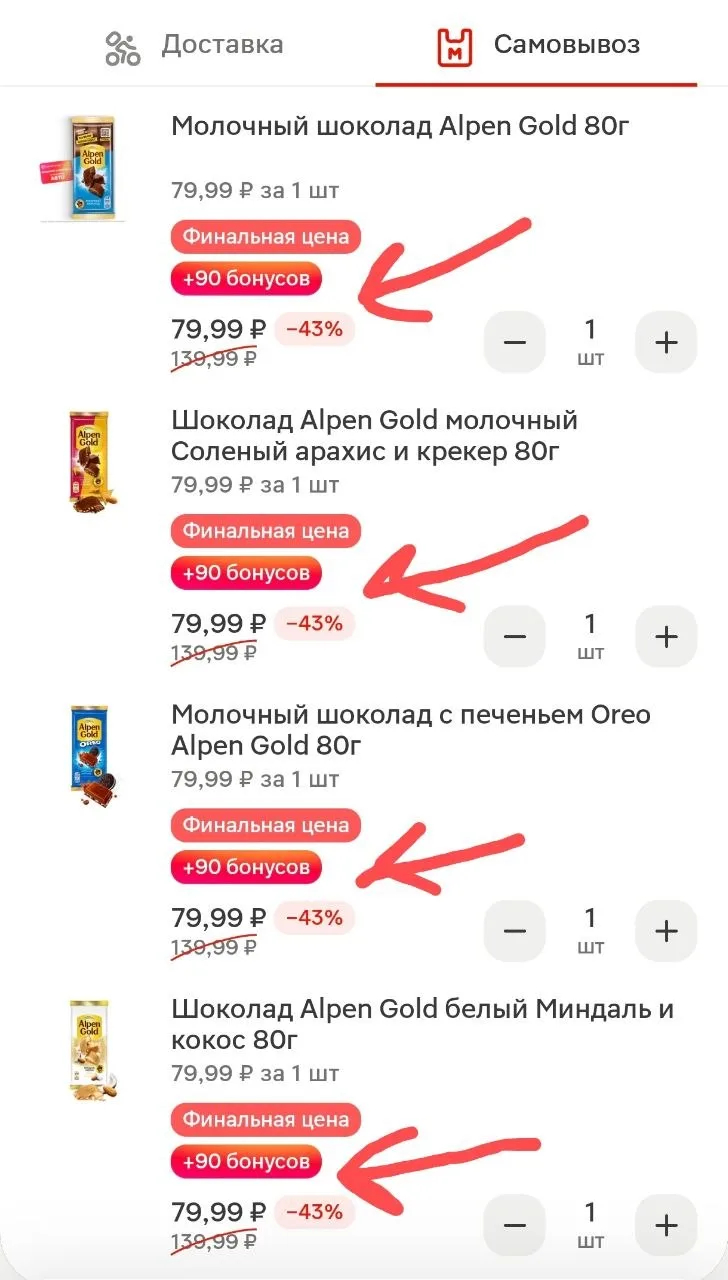This screenshot has width=728, height=1280.
Task: Decrease quantity of Oreo Alpen Gold chocolate
Action: pos(514,931)
